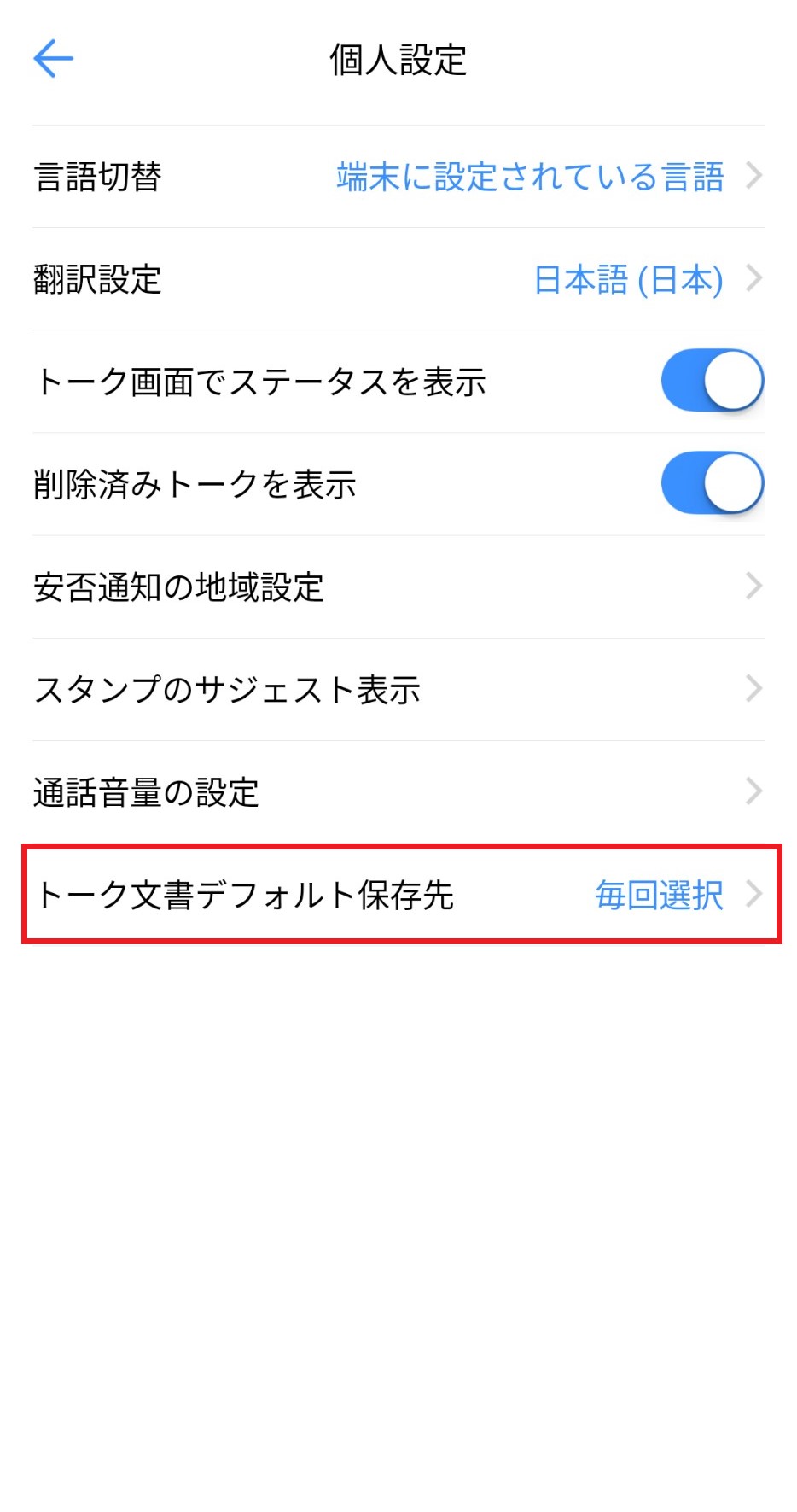Go back using the blue arrow

click(53, 59)
